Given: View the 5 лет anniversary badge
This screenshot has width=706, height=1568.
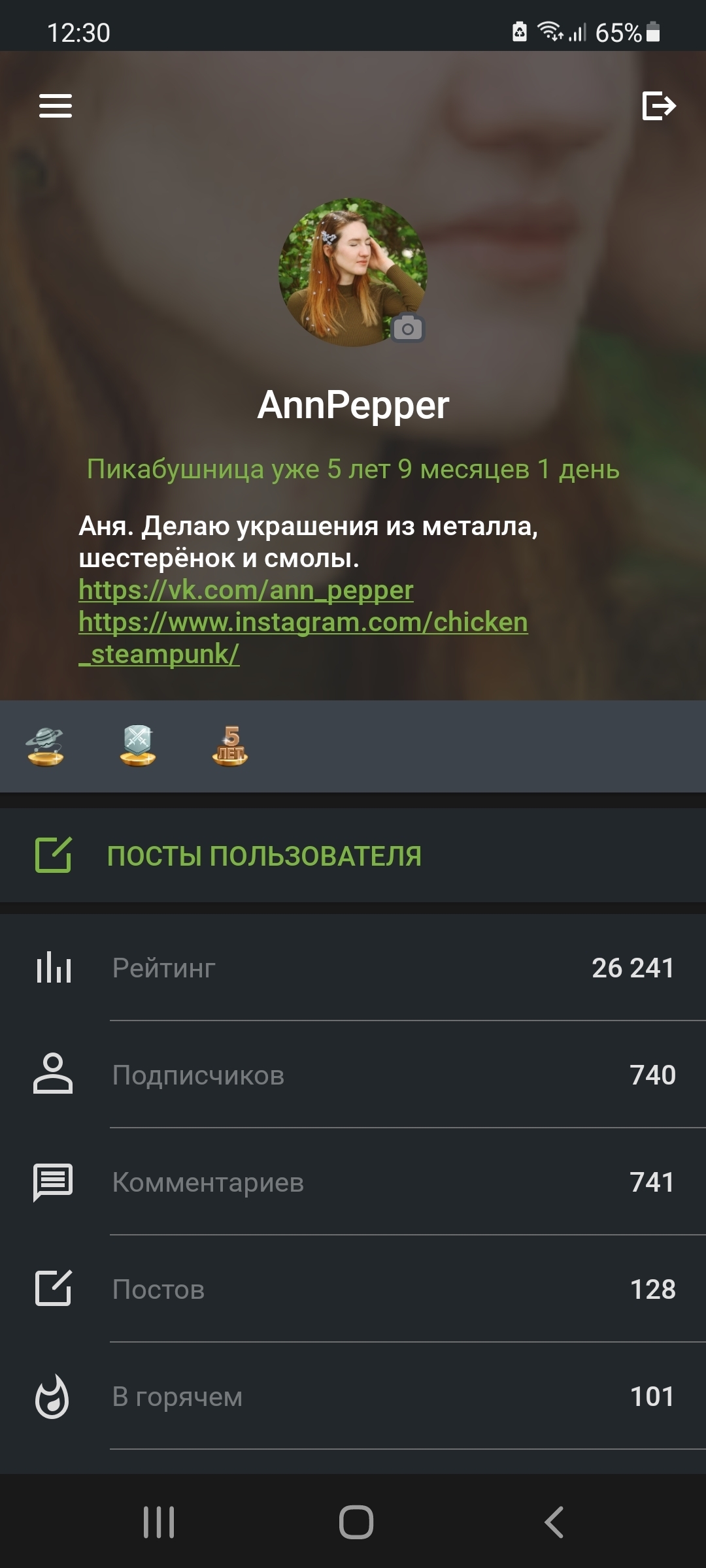Looking at the screenshot, I should [230, 746].
